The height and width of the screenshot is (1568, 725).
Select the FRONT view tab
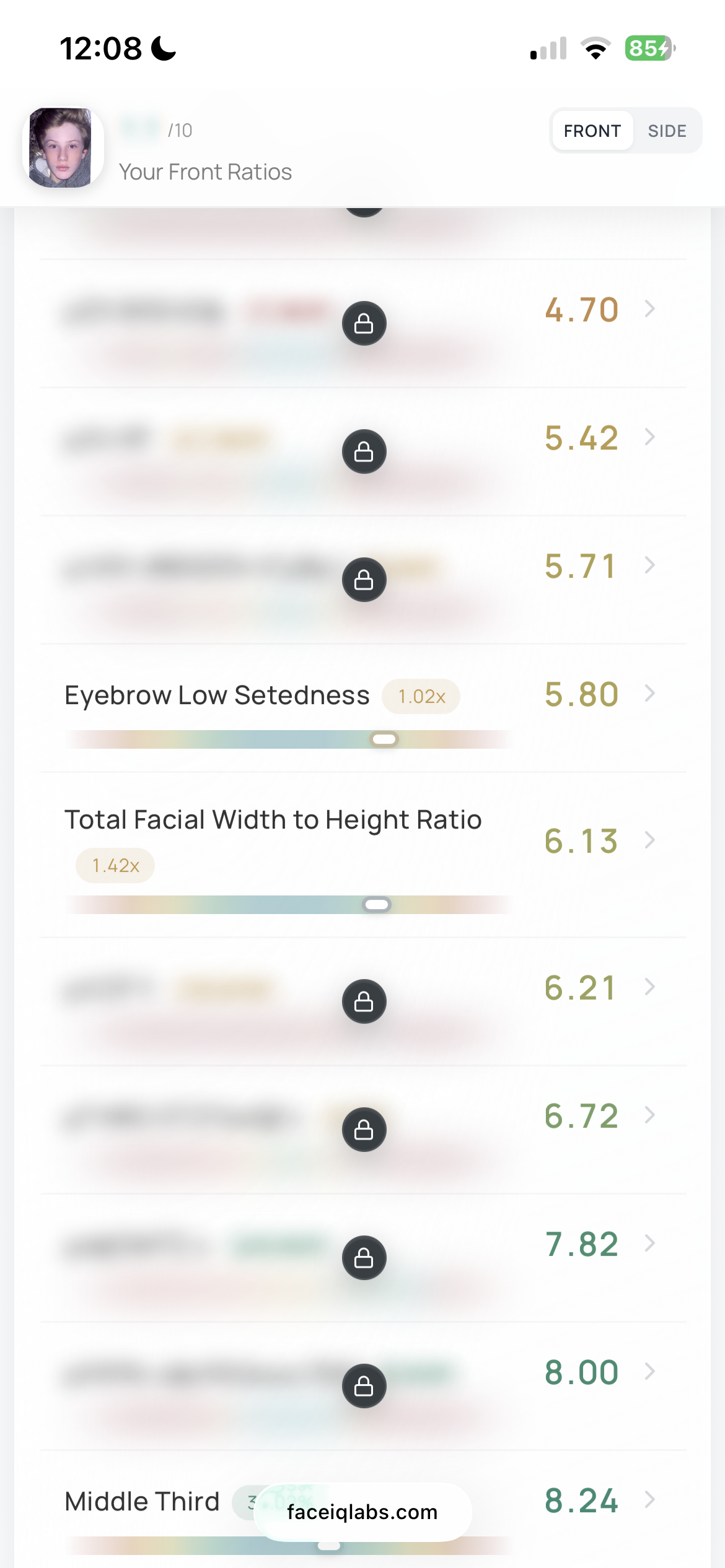592,131
